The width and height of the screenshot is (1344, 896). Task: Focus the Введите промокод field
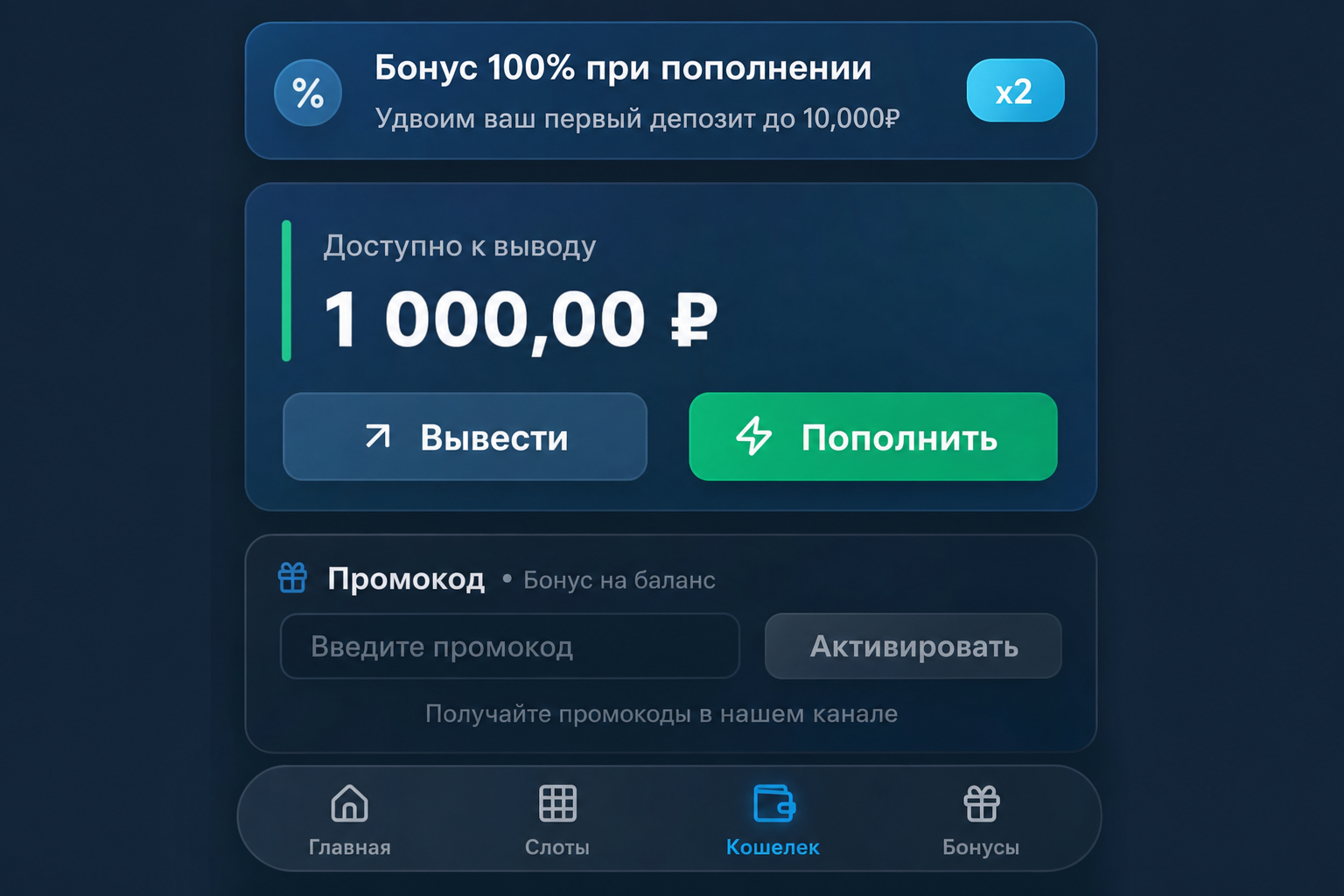(x=509, y=646)
